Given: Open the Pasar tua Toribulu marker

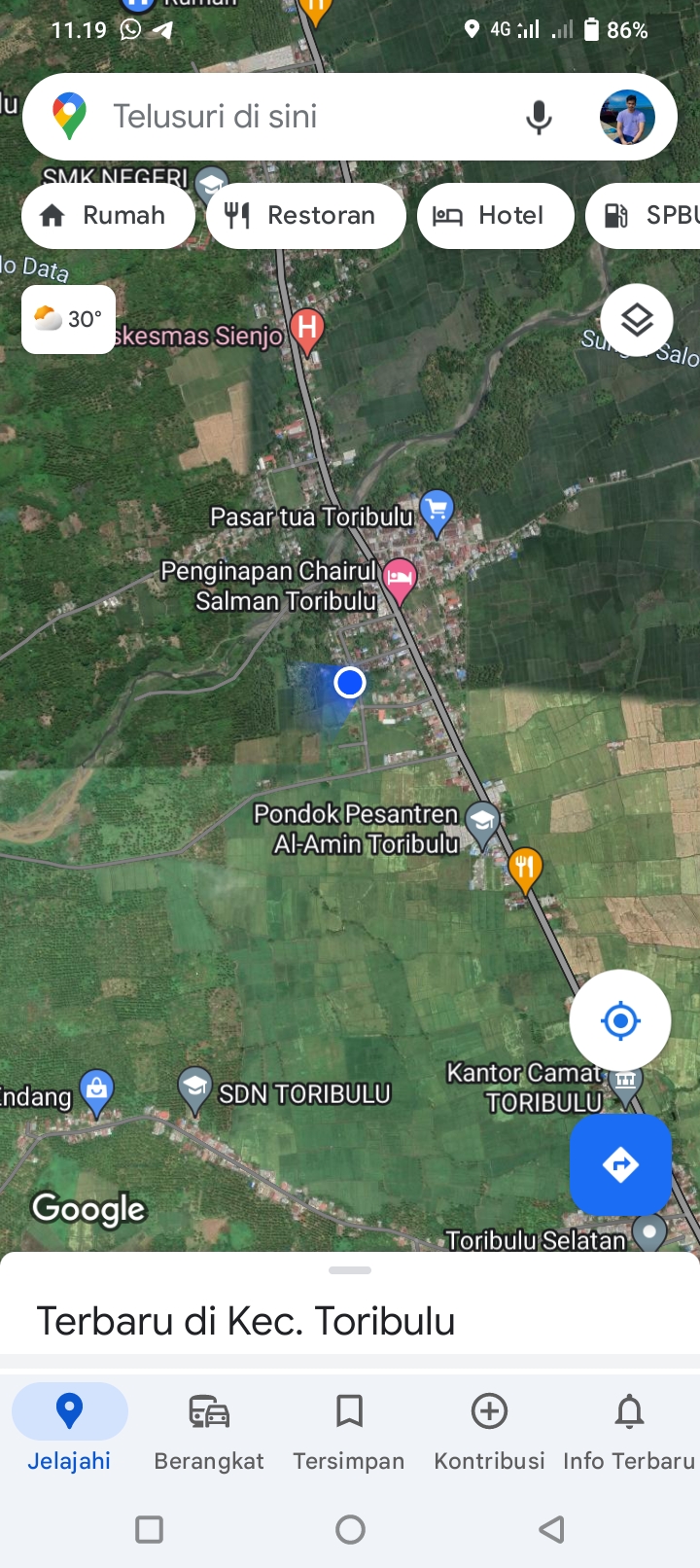Looking at the screenshot, I should point(437,512).
